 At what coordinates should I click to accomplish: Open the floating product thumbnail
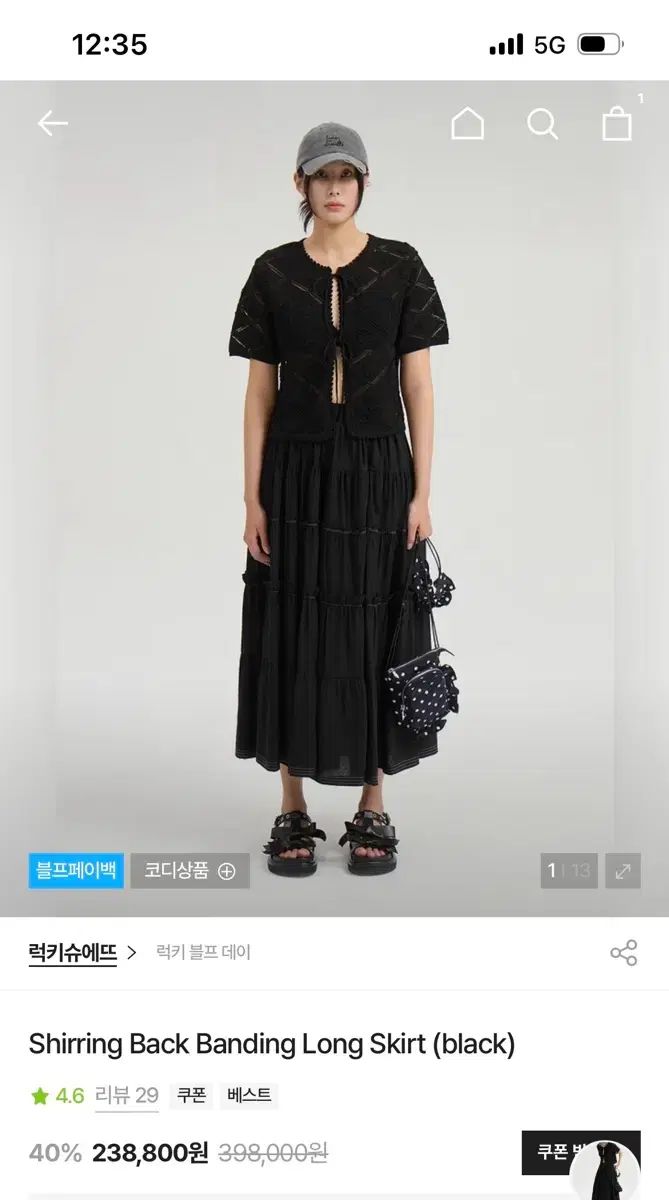pyautogui.click(x=605, y=1170)
